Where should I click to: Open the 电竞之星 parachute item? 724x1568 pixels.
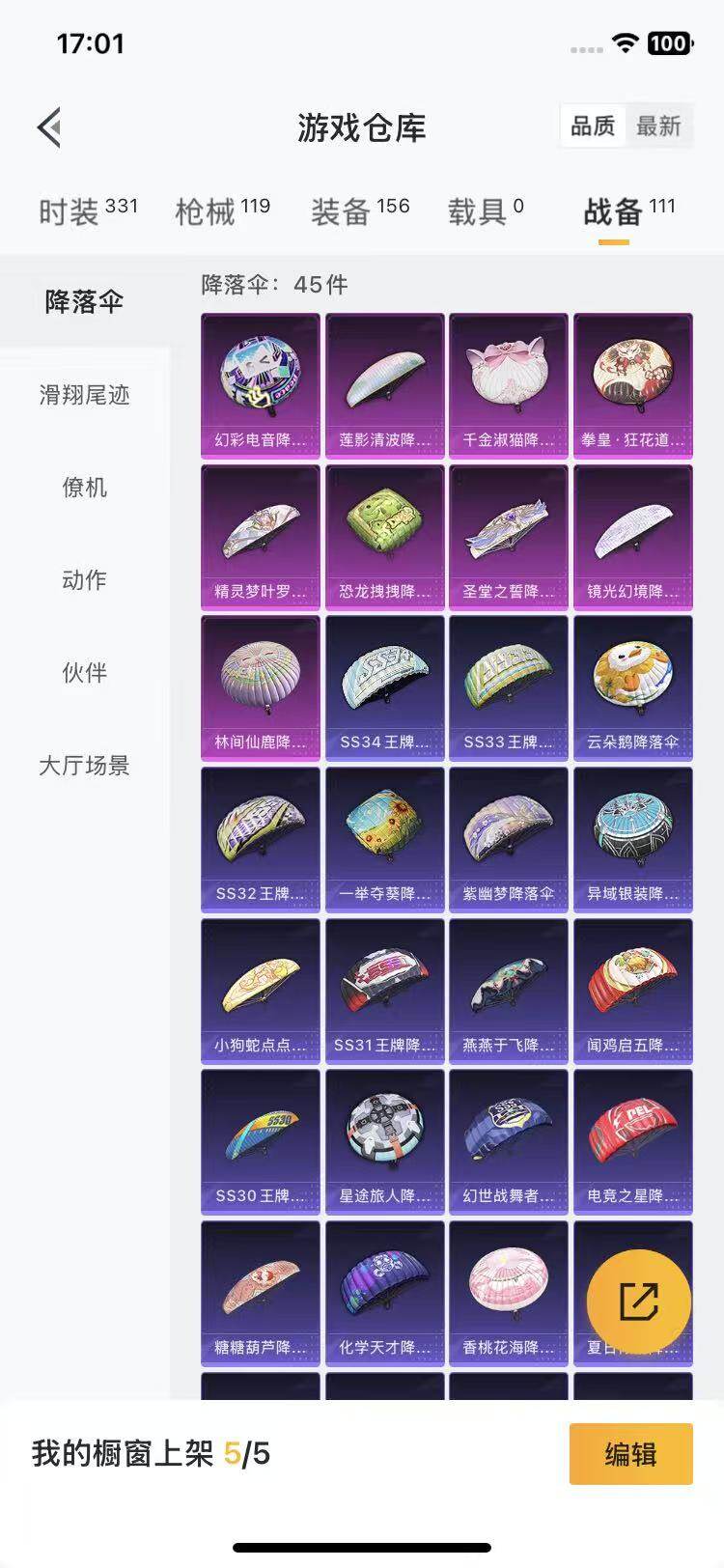tap(632, 1141)
